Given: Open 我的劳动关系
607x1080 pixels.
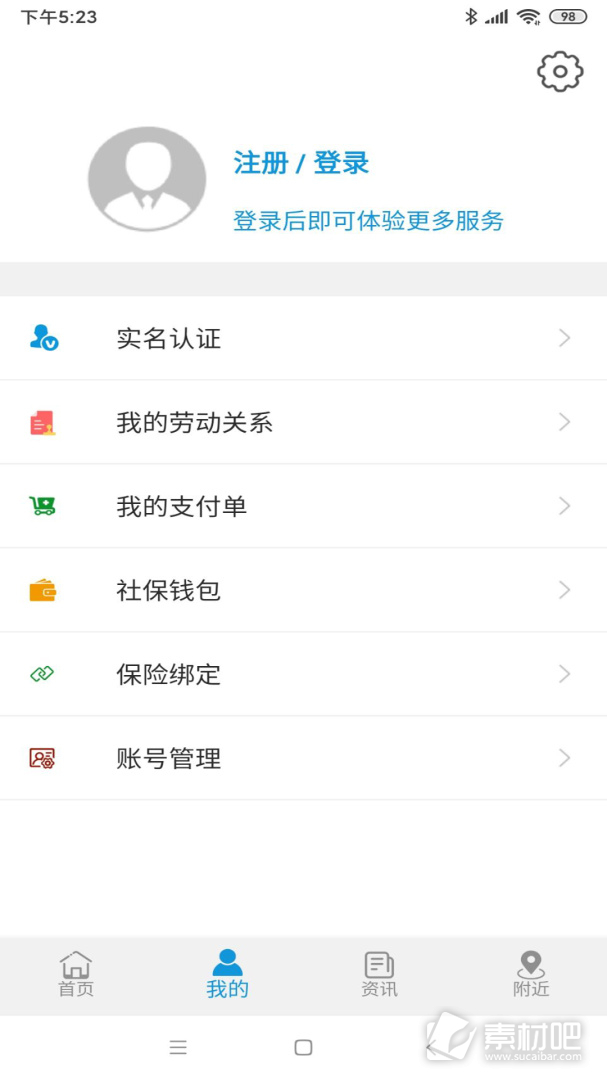Looking at the screenshot, I should point(303,422).
